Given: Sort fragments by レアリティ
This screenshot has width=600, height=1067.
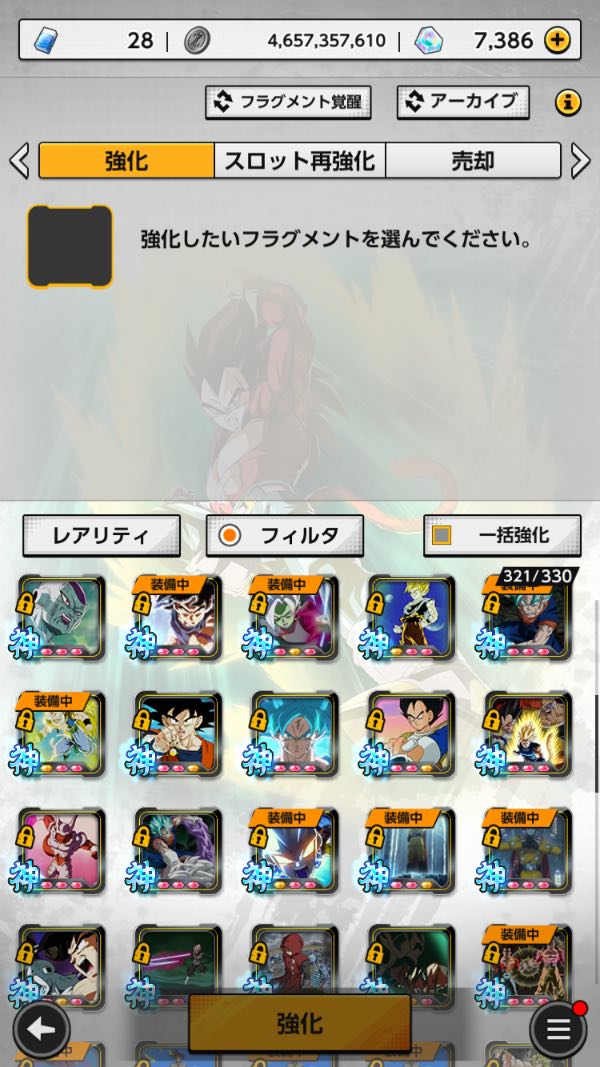Looking at the screenshot, I should 101,535.
